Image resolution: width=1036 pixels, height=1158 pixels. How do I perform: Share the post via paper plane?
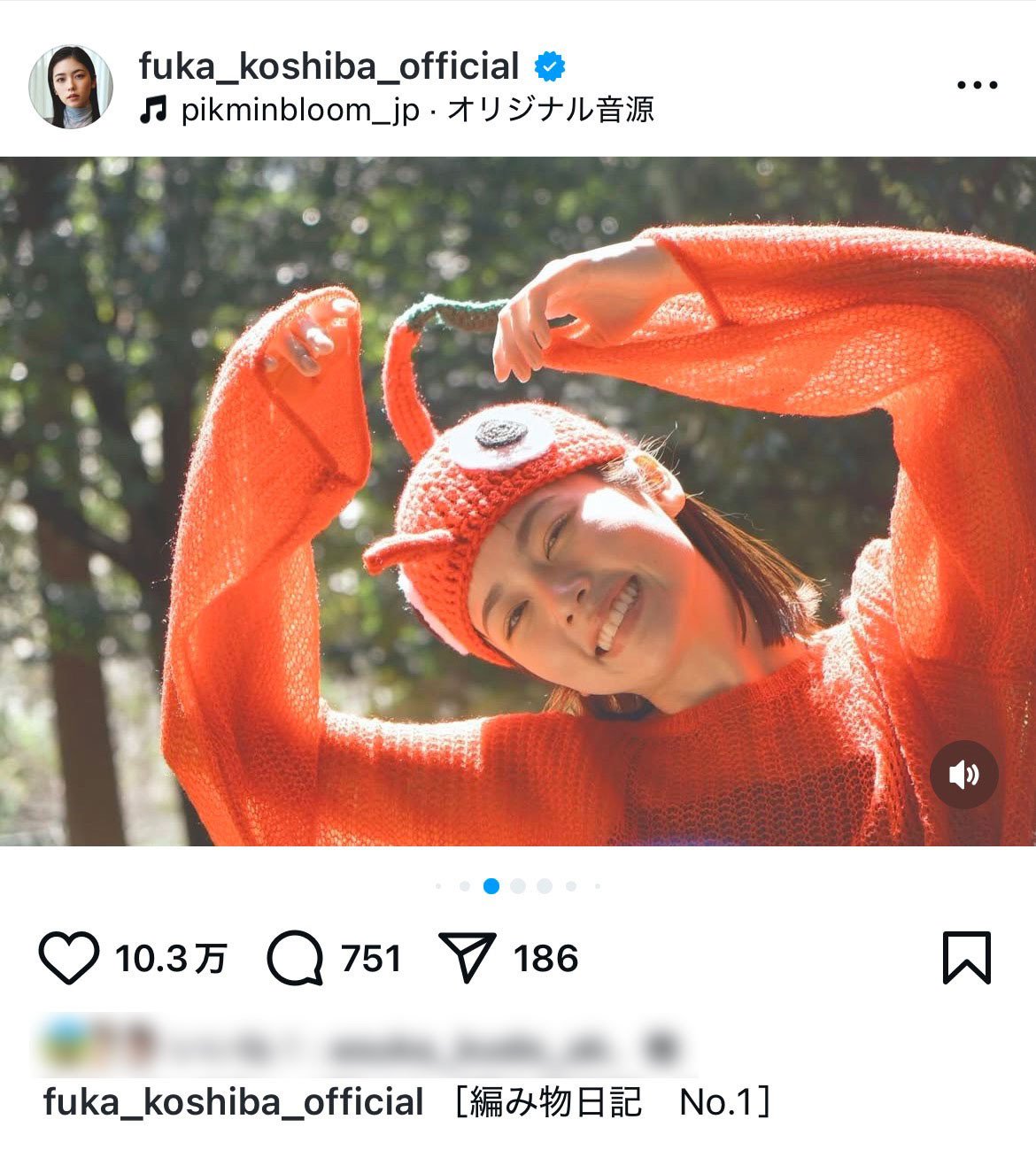(x=467, y=959)
